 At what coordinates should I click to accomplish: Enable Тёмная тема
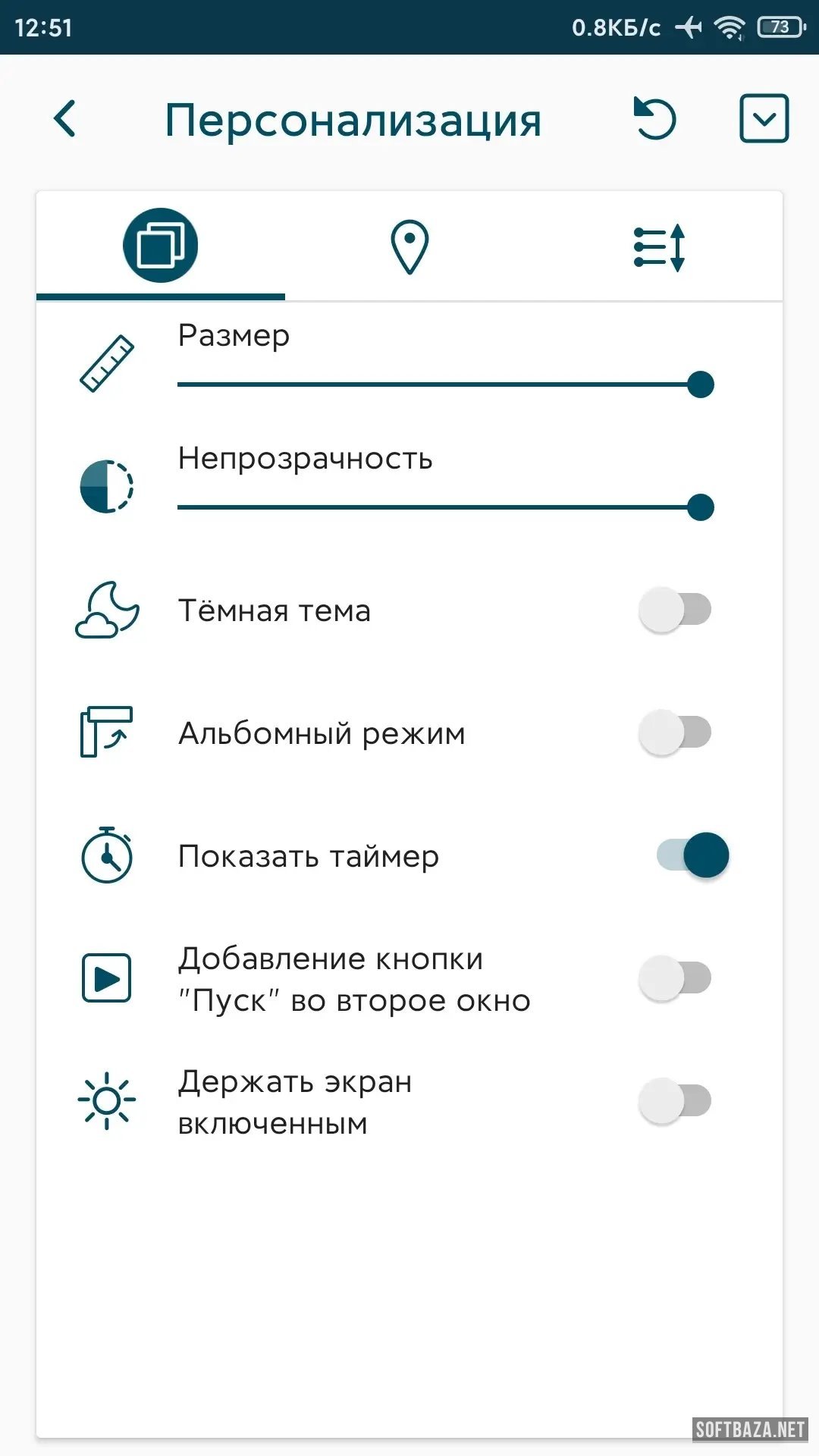pos(675,610)
